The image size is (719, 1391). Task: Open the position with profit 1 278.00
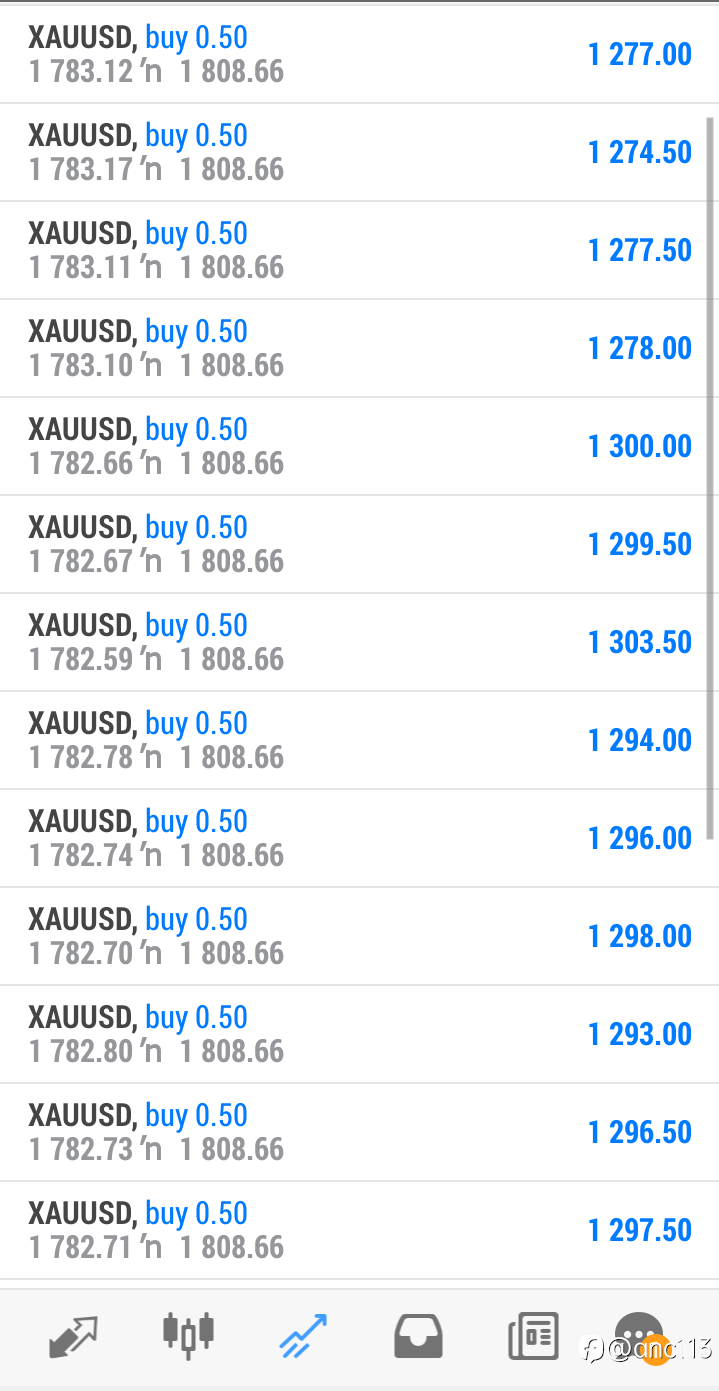(359, 348)
